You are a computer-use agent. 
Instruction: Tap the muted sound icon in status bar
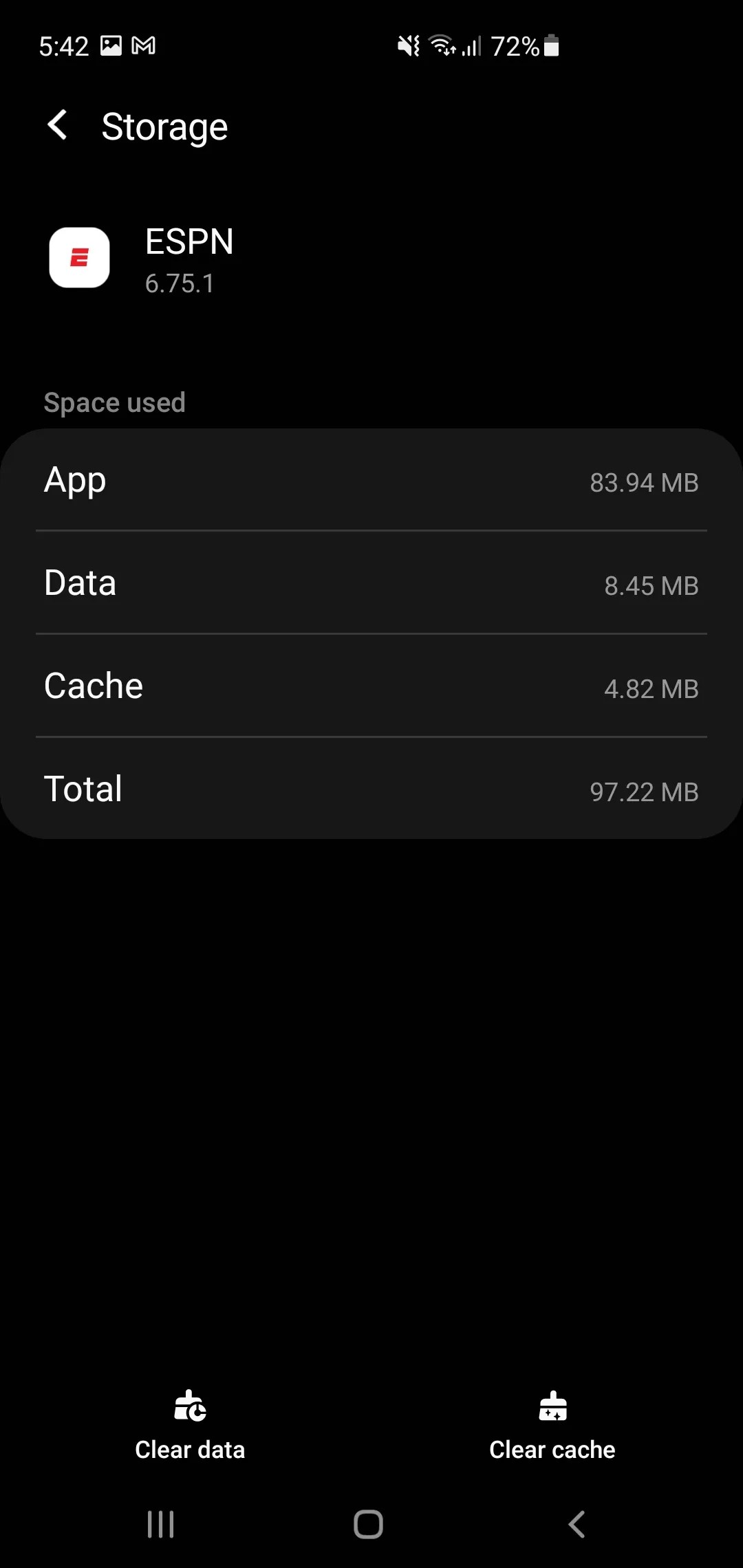[x=407, y=45]
